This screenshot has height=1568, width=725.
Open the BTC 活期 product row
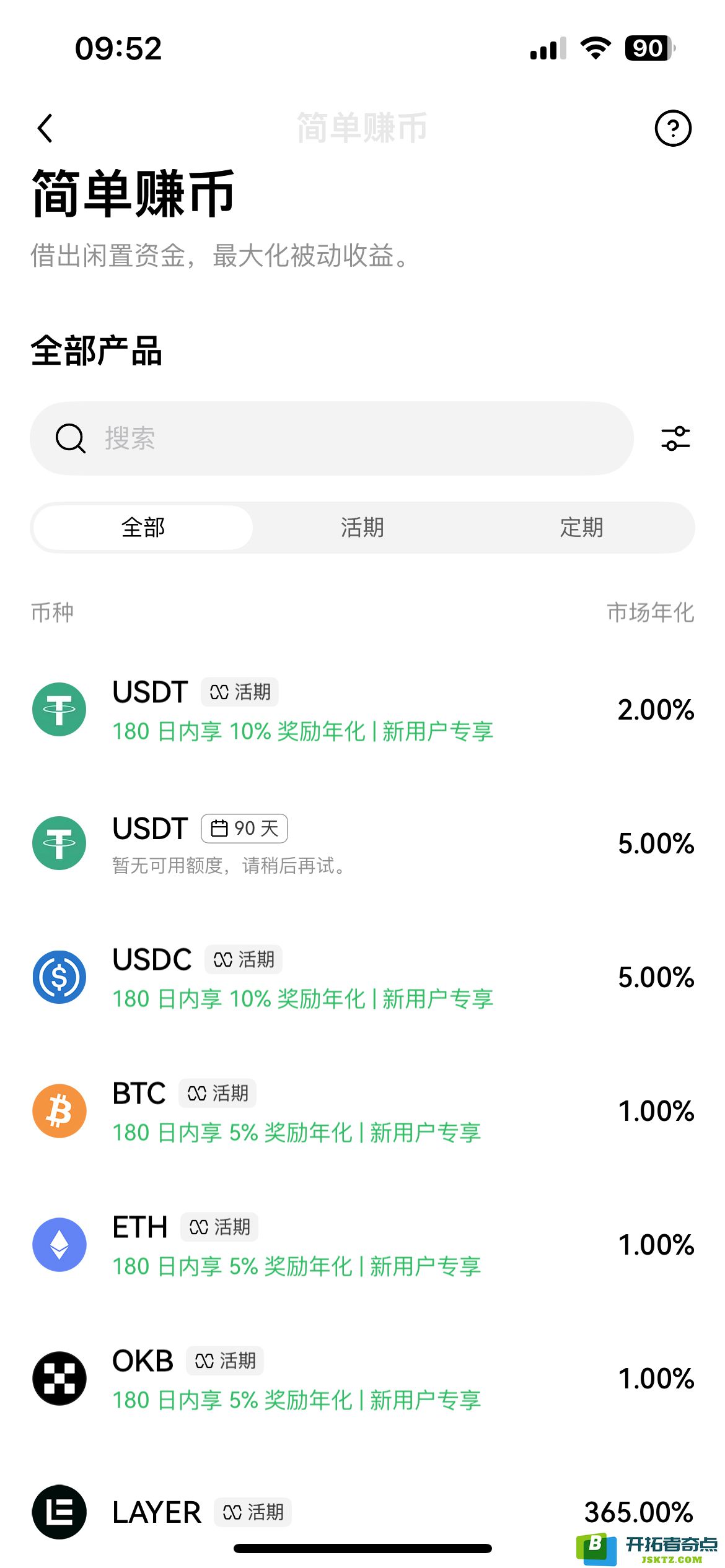pos(362,1111)
